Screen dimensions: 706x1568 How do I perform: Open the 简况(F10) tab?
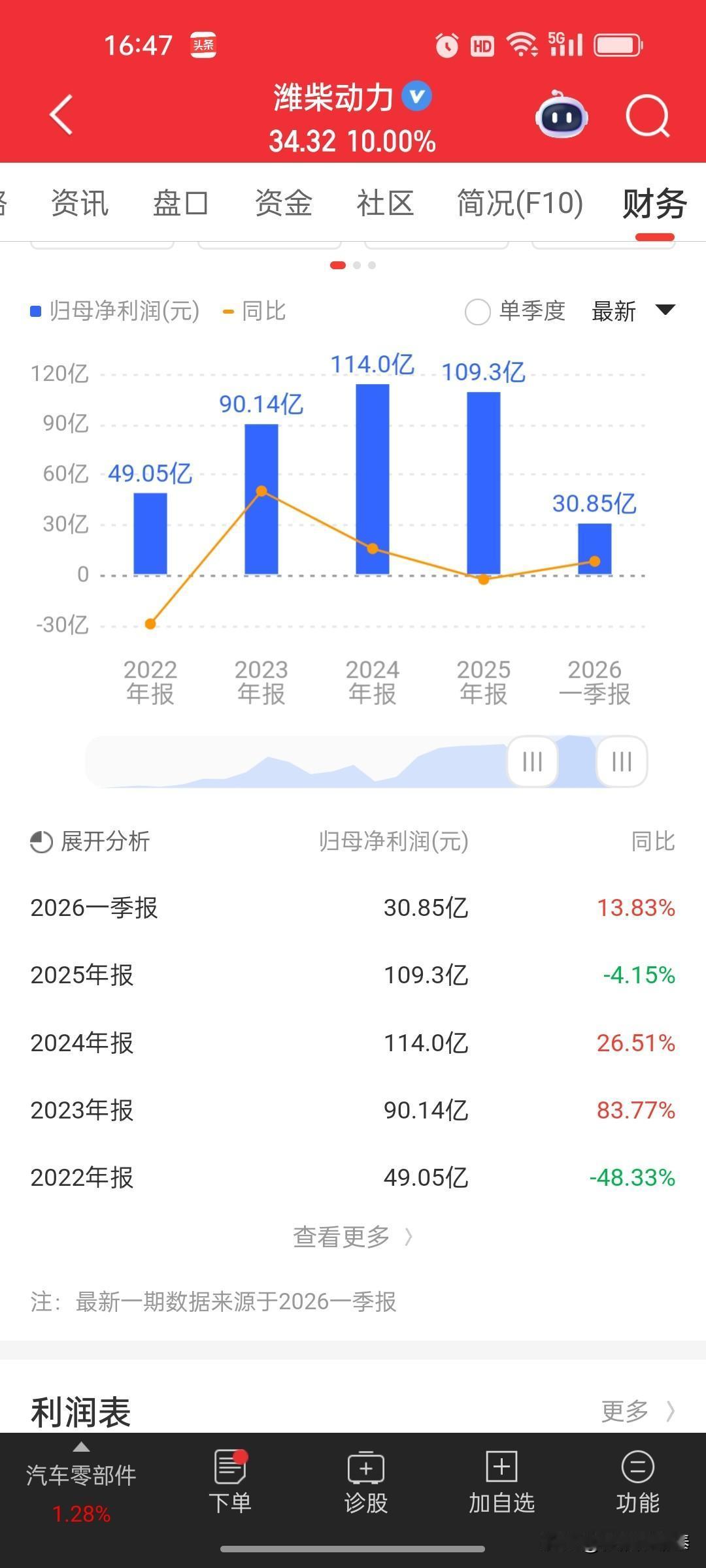(520, 203)
